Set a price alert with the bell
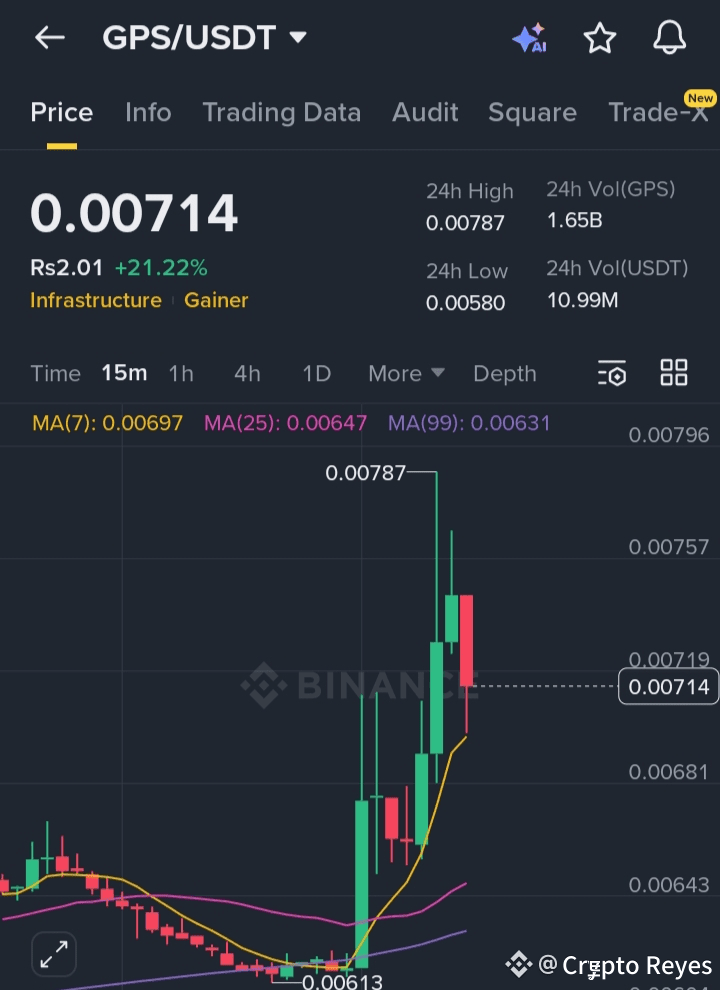 pos(669,38)
